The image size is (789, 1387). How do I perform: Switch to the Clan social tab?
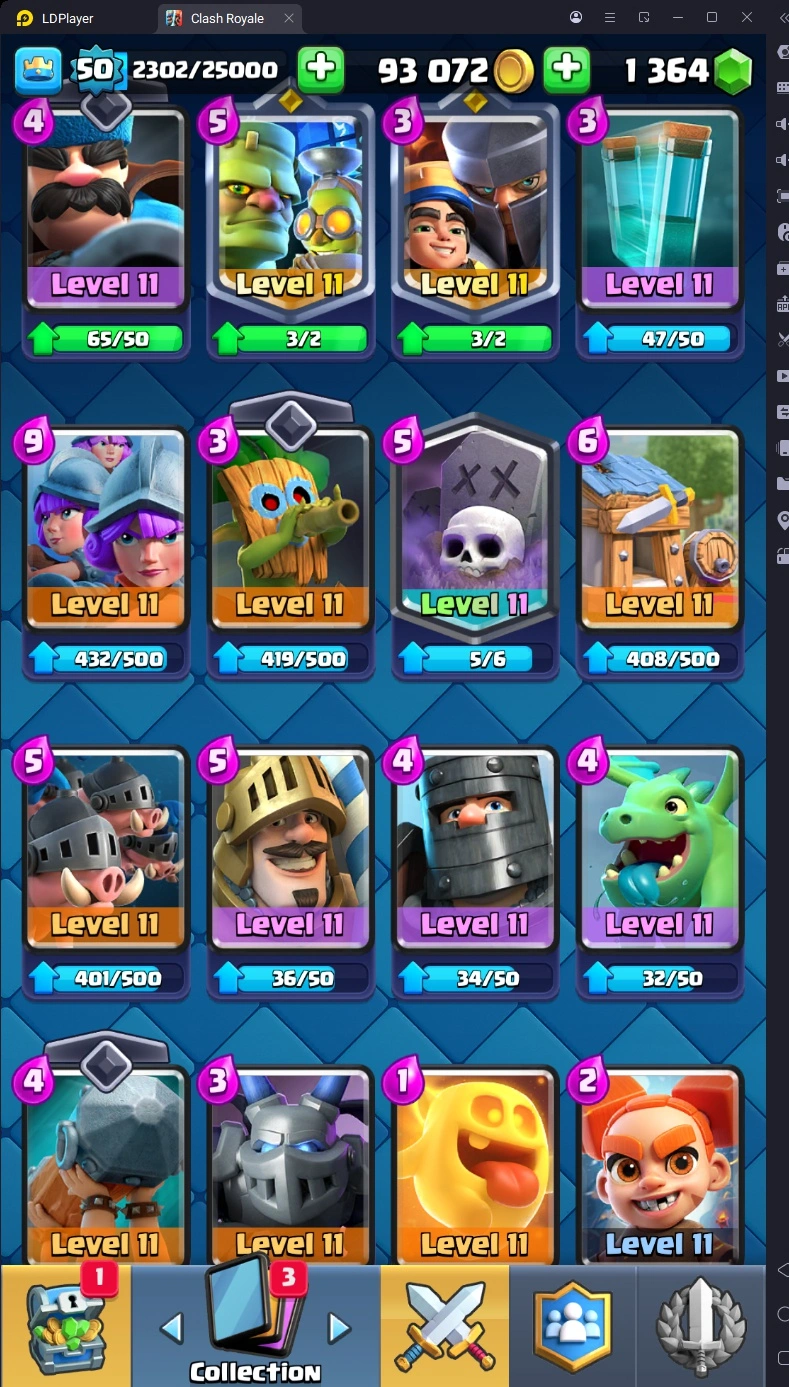572,1325
